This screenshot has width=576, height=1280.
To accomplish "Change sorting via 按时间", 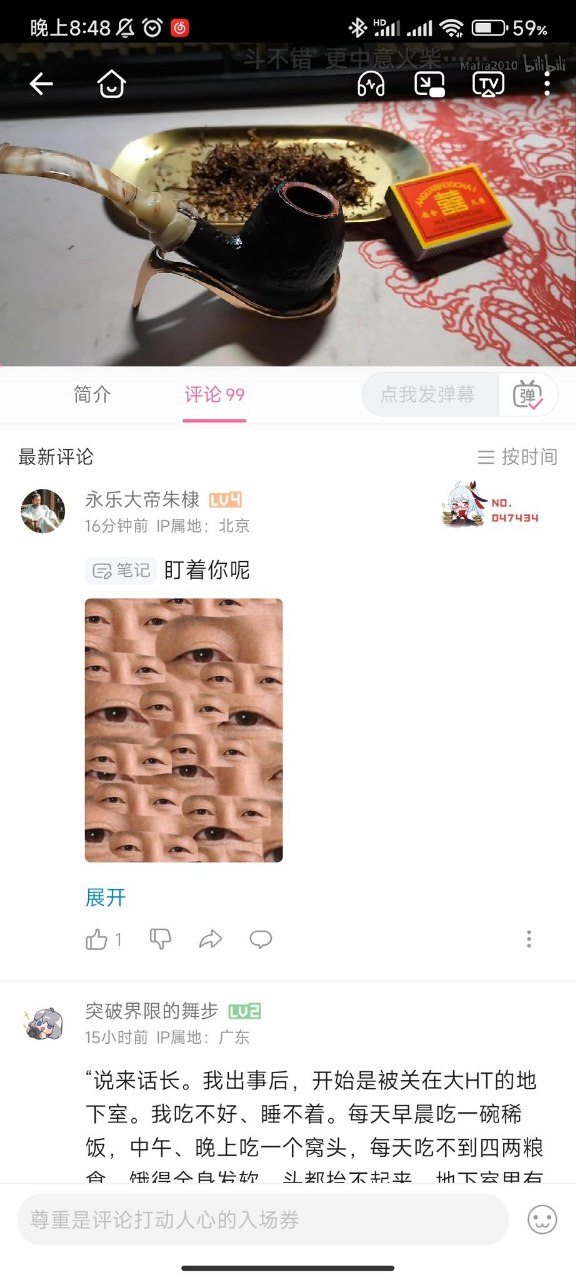I will pos(517,457).
